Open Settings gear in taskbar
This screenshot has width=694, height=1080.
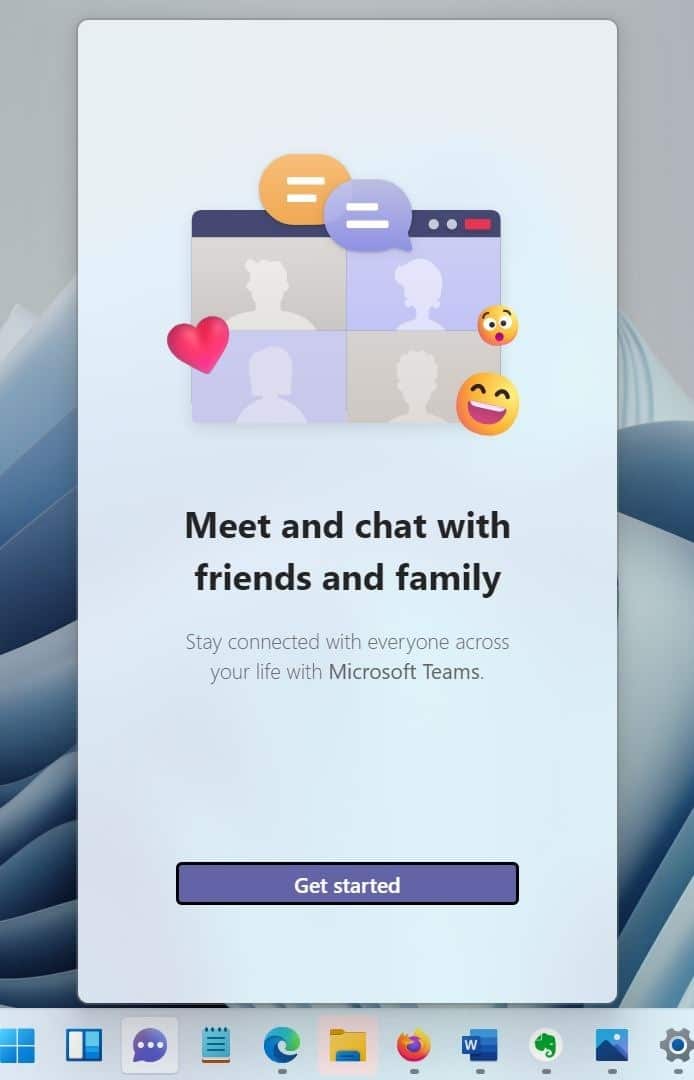coord(676,1046)
